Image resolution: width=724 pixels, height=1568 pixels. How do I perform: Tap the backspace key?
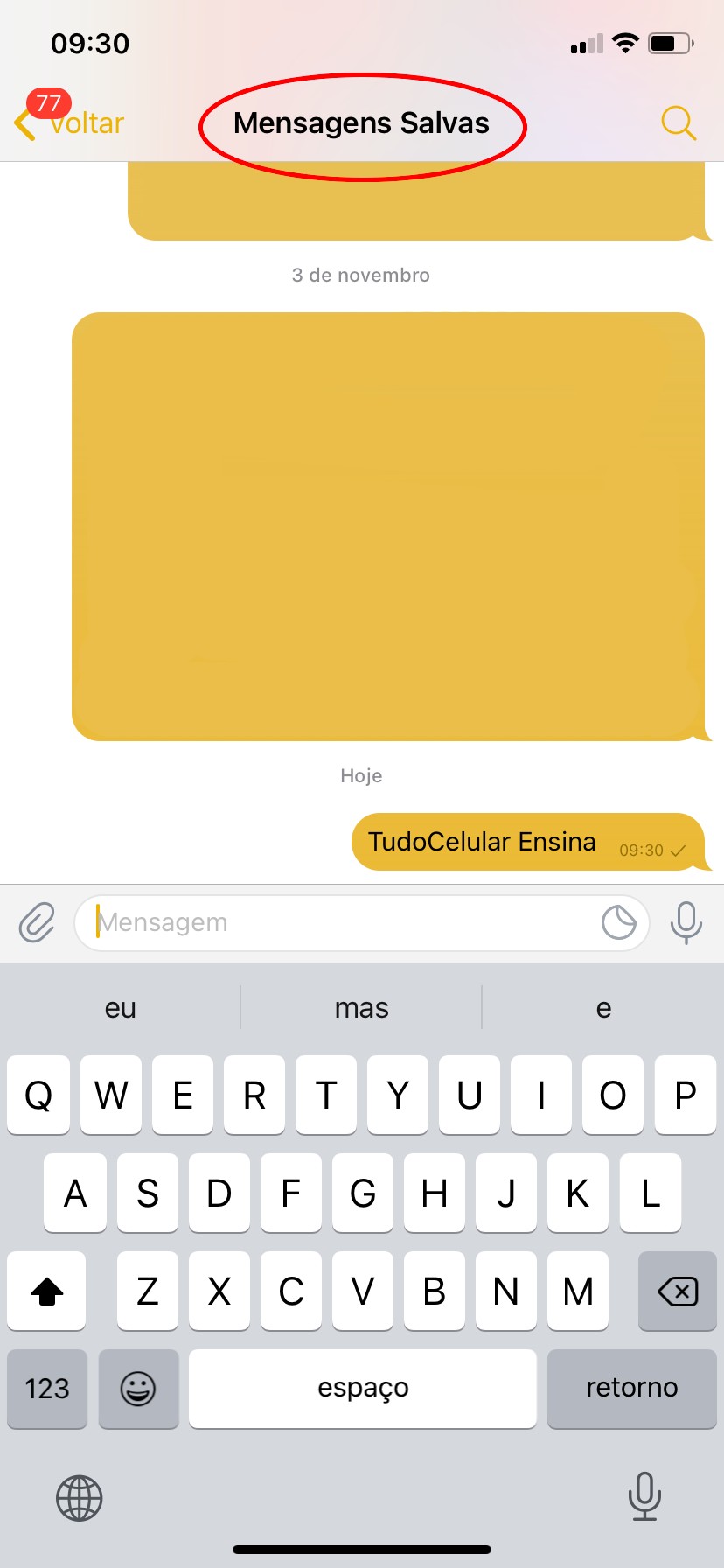[x=678, y=1291]
